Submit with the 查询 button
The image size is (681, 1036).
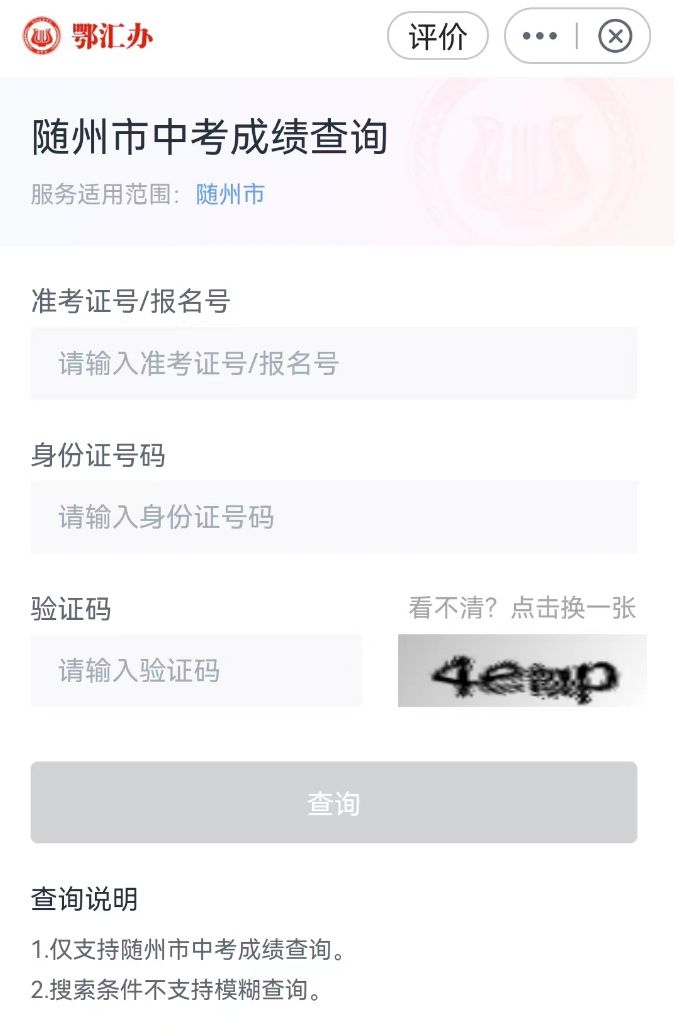tap(333, 803)
